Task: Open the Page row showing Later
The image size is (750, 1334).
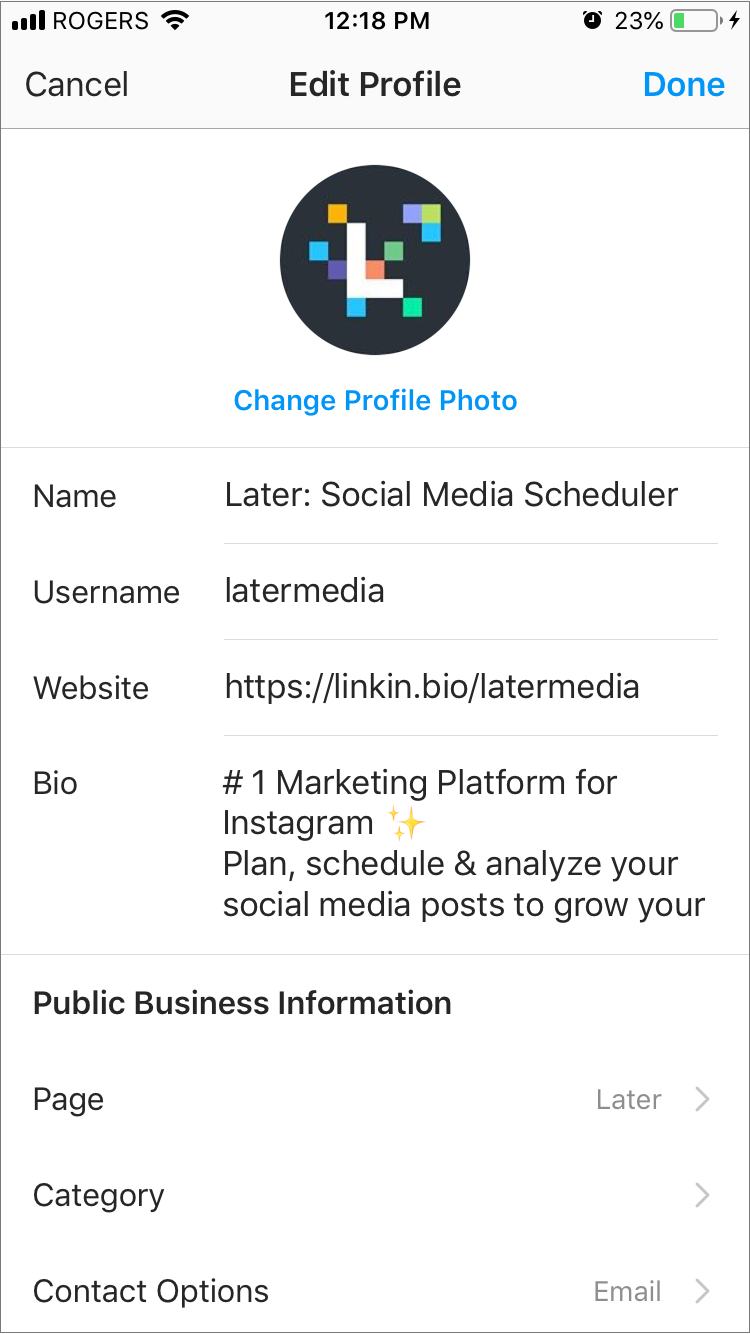Action: 375,1099
